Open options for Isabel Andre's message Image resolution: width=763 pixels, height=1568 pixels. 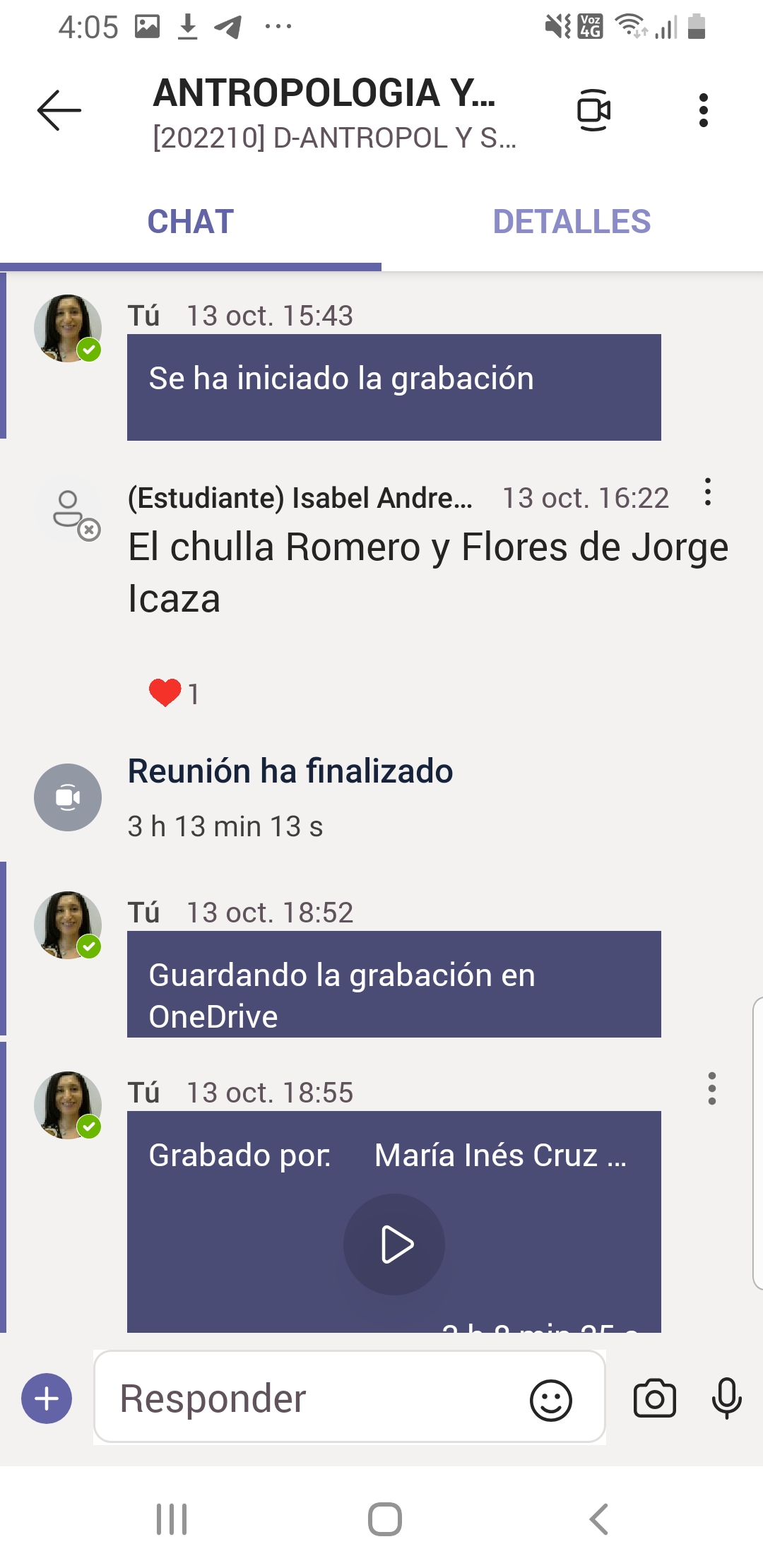coord(707,492)
